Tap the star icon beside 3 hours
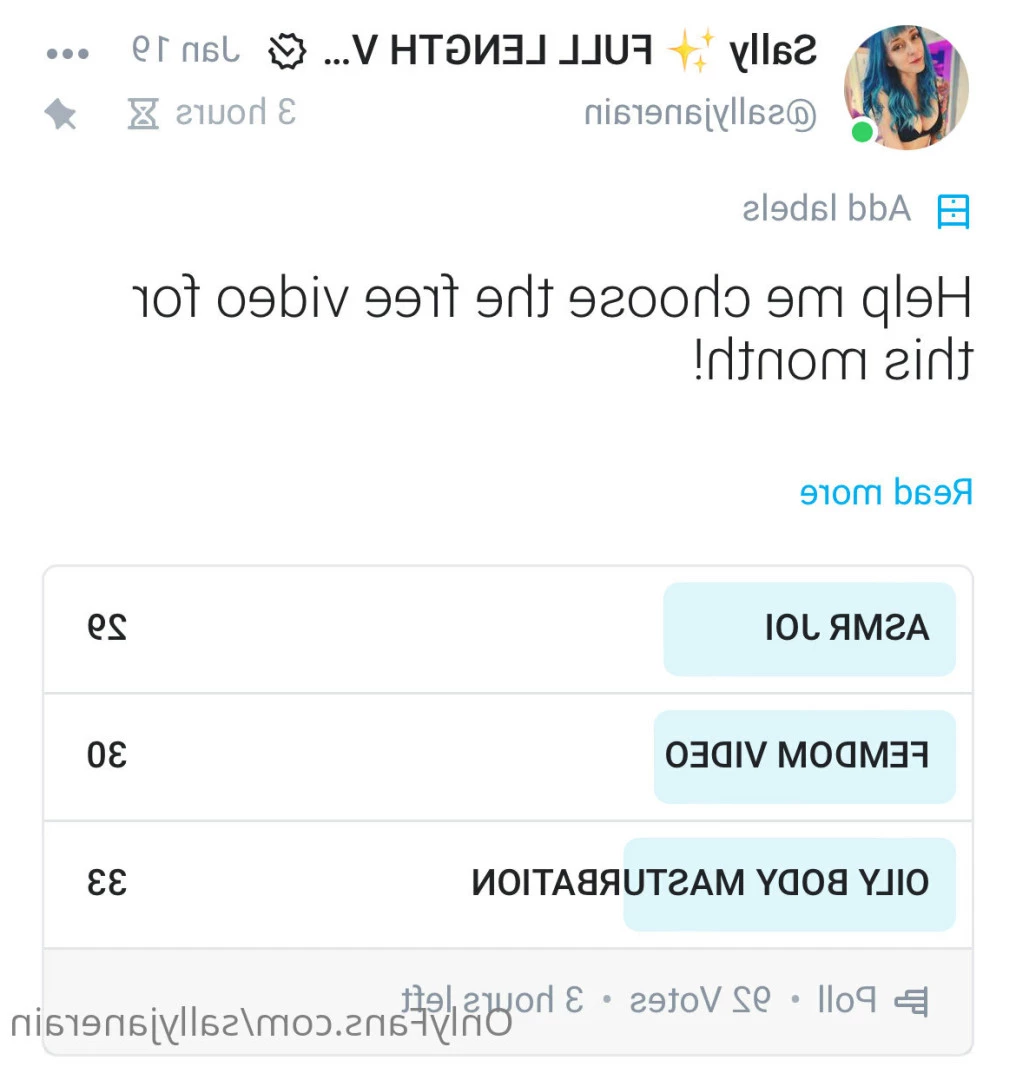This screenshot has width=1016, height=1080. 61,115
